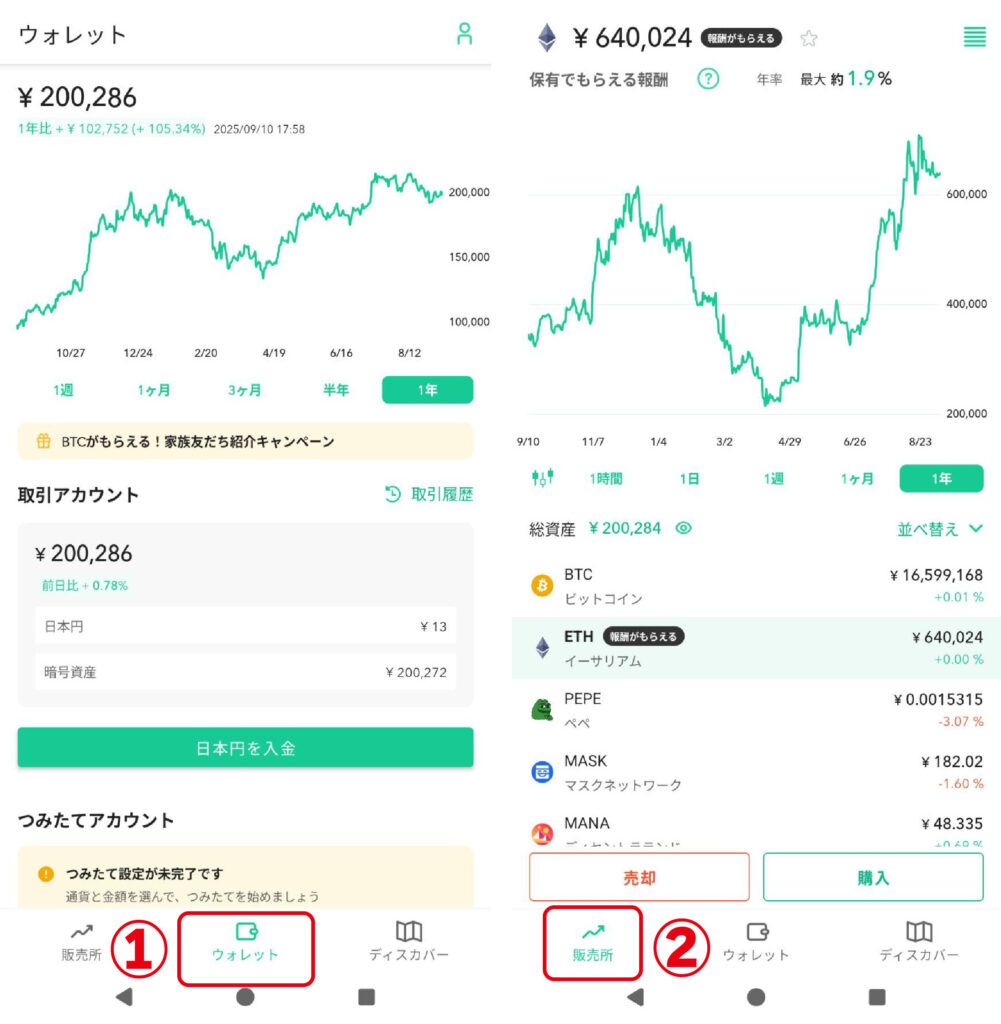Open the green list menu icon beside the ETH price
This screenshot has height=1024, width=1001.
973,37
